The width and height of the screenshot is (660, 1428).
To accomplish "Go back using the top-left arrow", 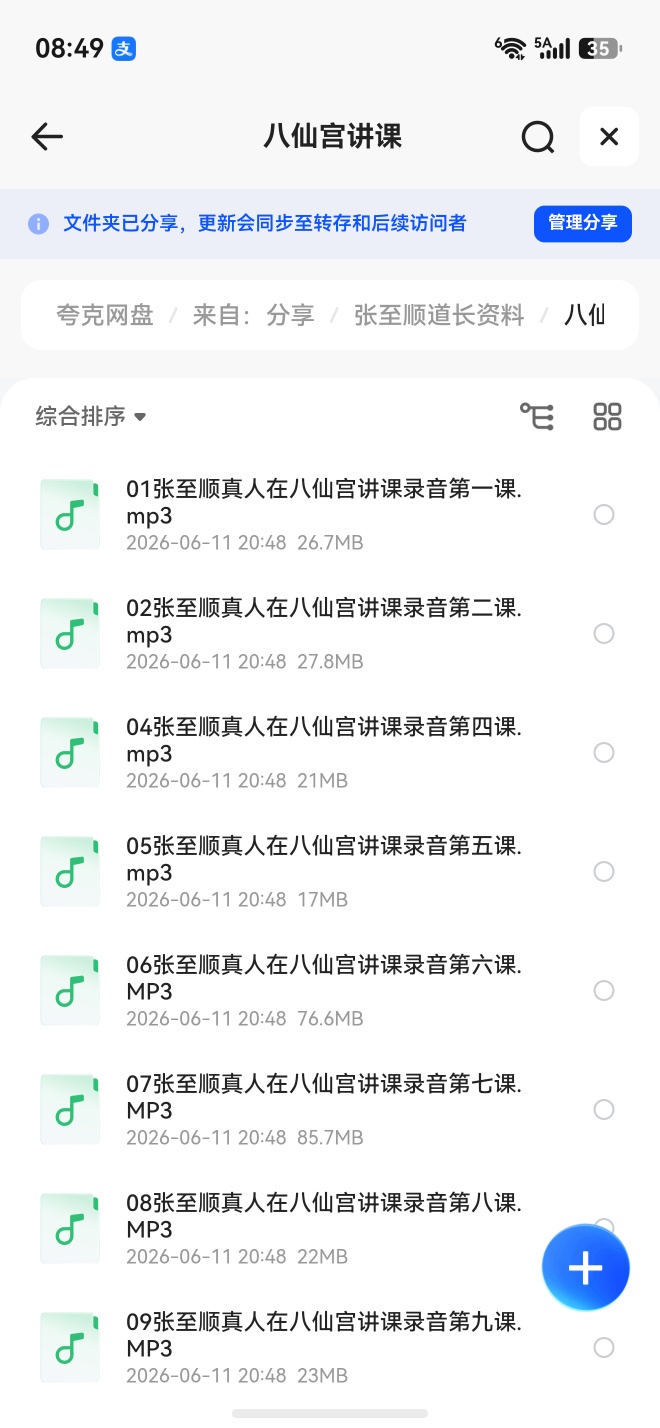I will click(x=47, y=137).
